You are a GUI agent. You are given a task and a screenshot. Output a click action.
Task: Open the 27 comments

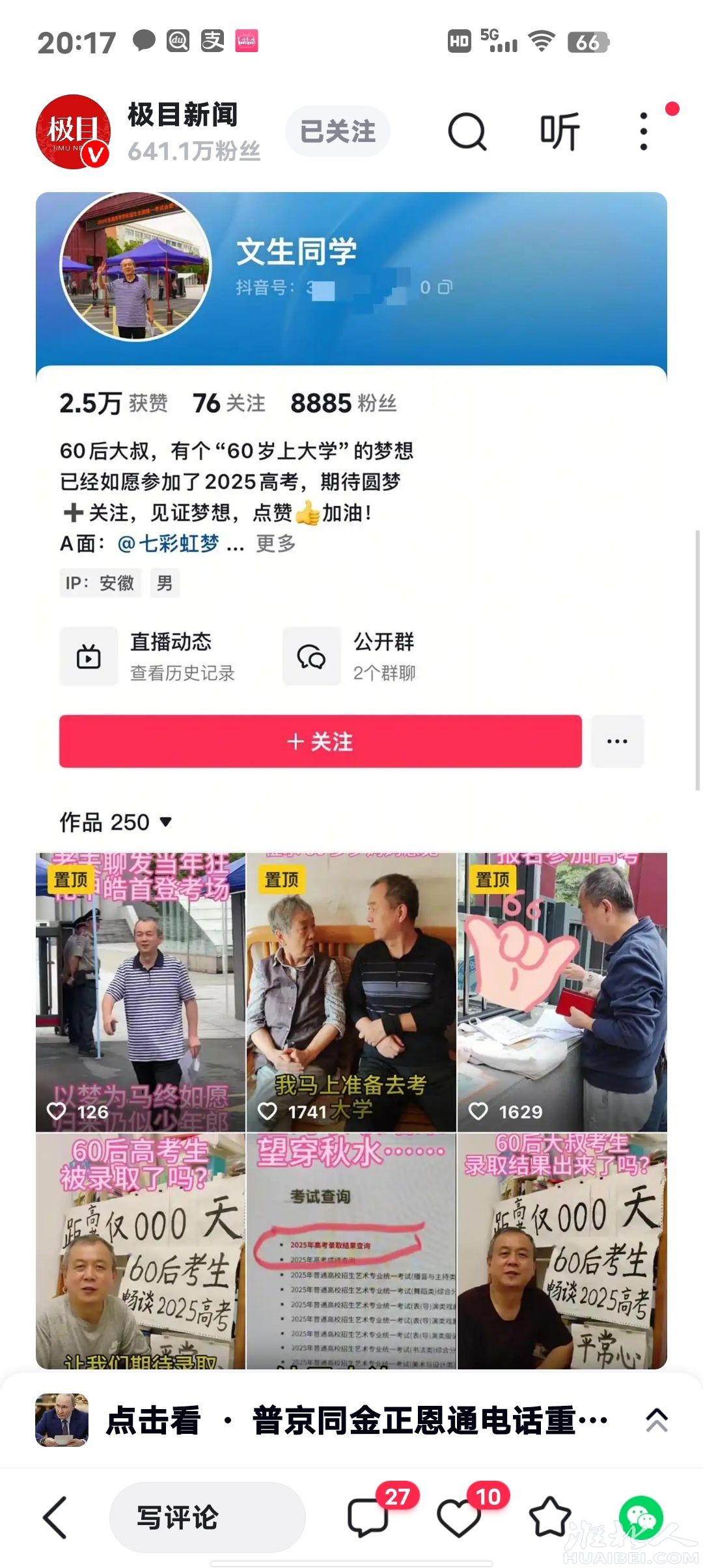pos(368,1517)
